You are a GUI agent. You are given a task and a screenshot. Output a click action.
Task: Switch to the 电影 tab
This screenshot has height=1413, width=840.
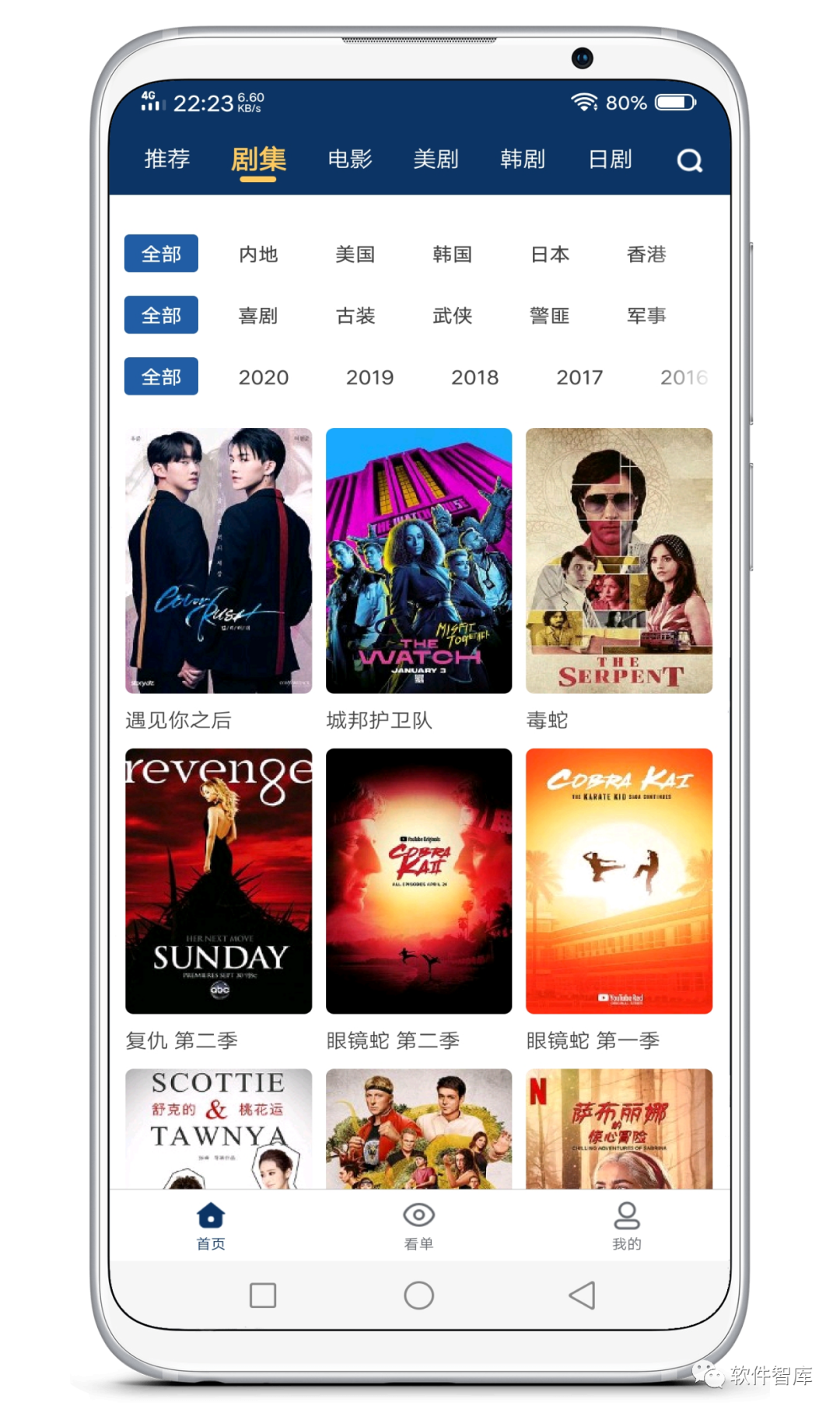pos(350,160)
